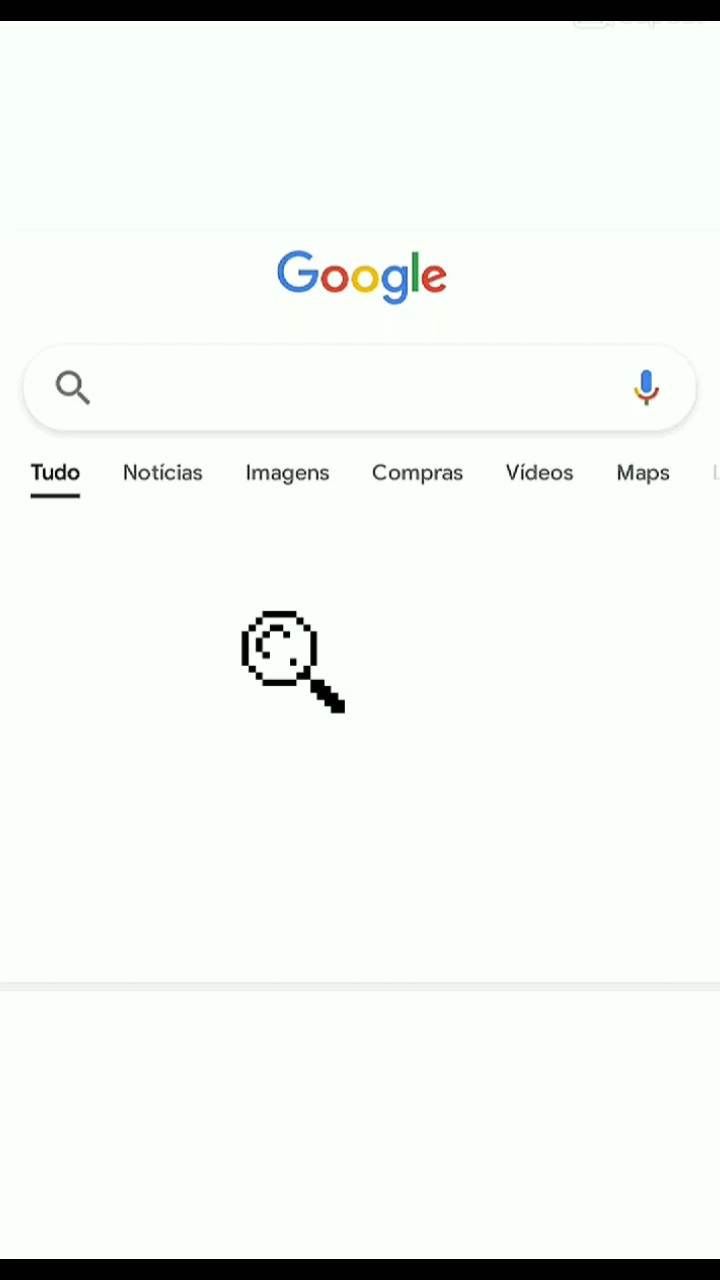
Task: Tap the magnifier icon in search box
Action: point(73,387)
